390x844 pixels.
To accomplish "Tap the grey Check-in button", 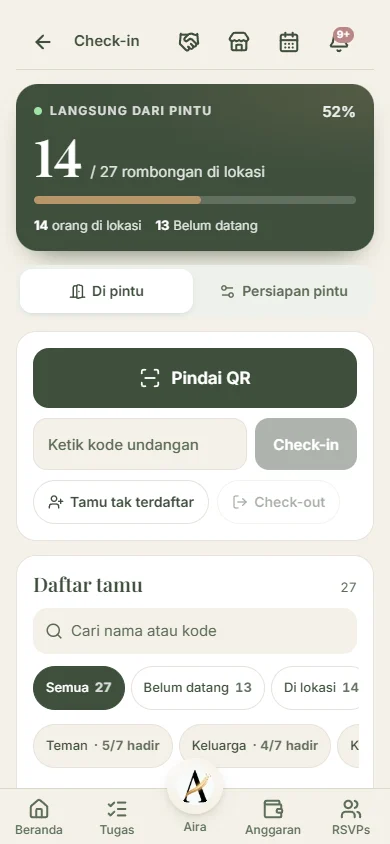I will [306, 444].
